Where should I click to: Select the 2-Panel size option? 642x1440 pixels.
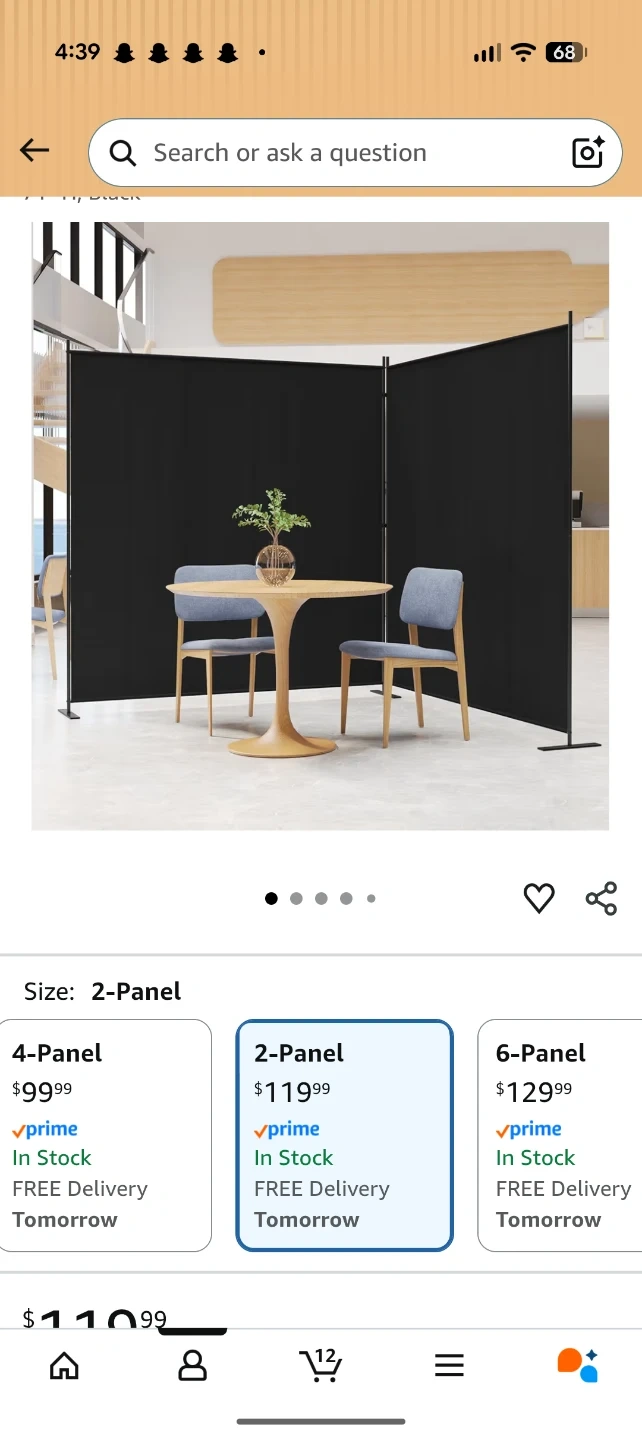(344, 1135)
